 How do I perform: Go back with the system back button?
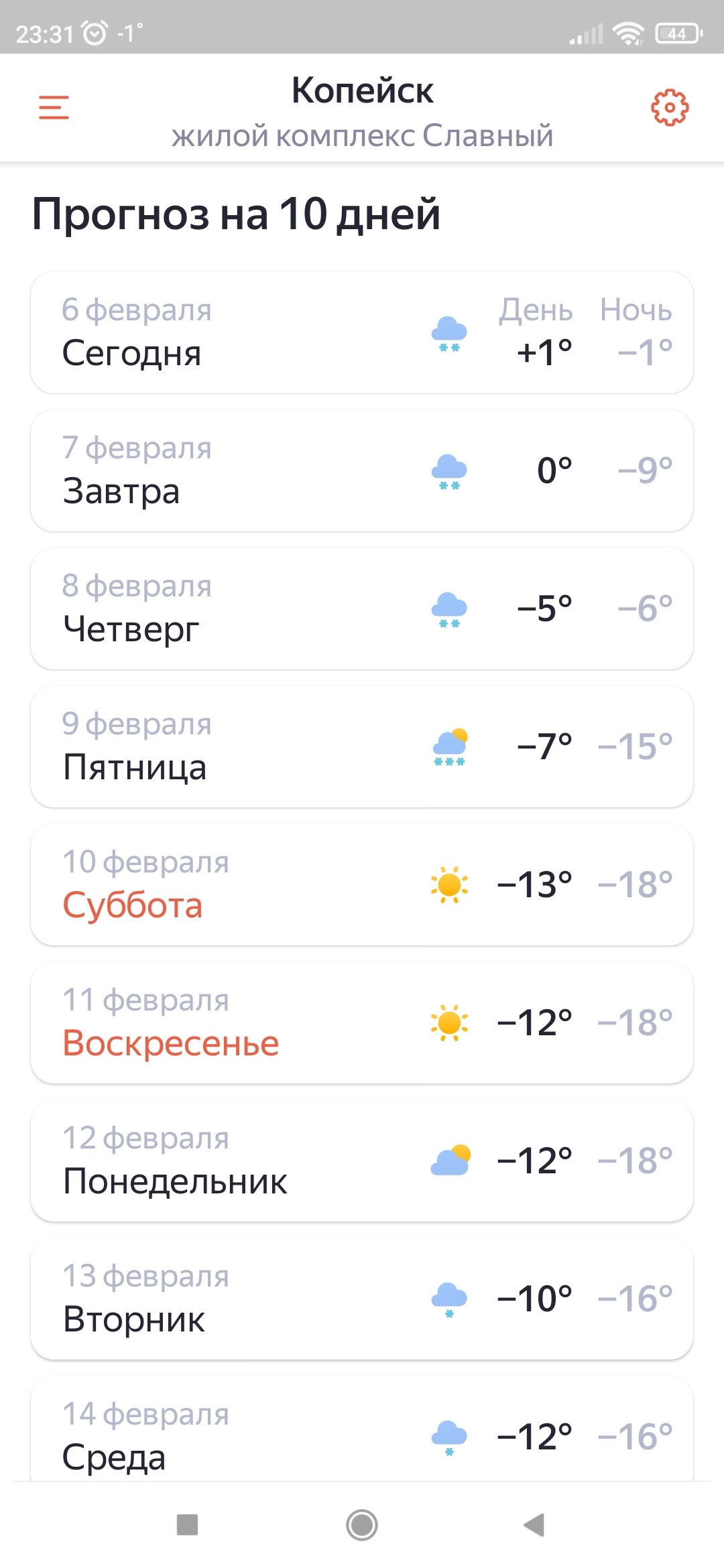534,1525
